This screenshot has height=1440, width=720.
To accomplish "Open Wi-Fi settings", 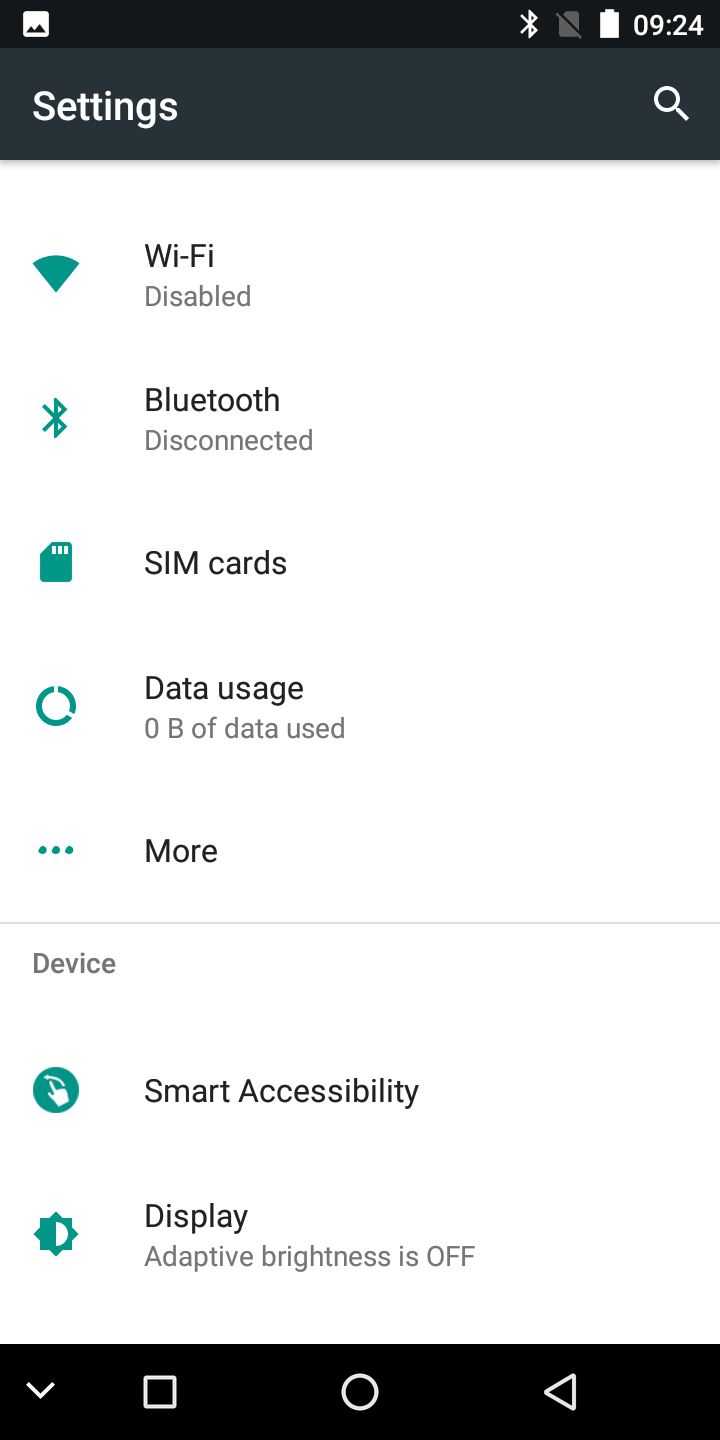I will 360,274.
